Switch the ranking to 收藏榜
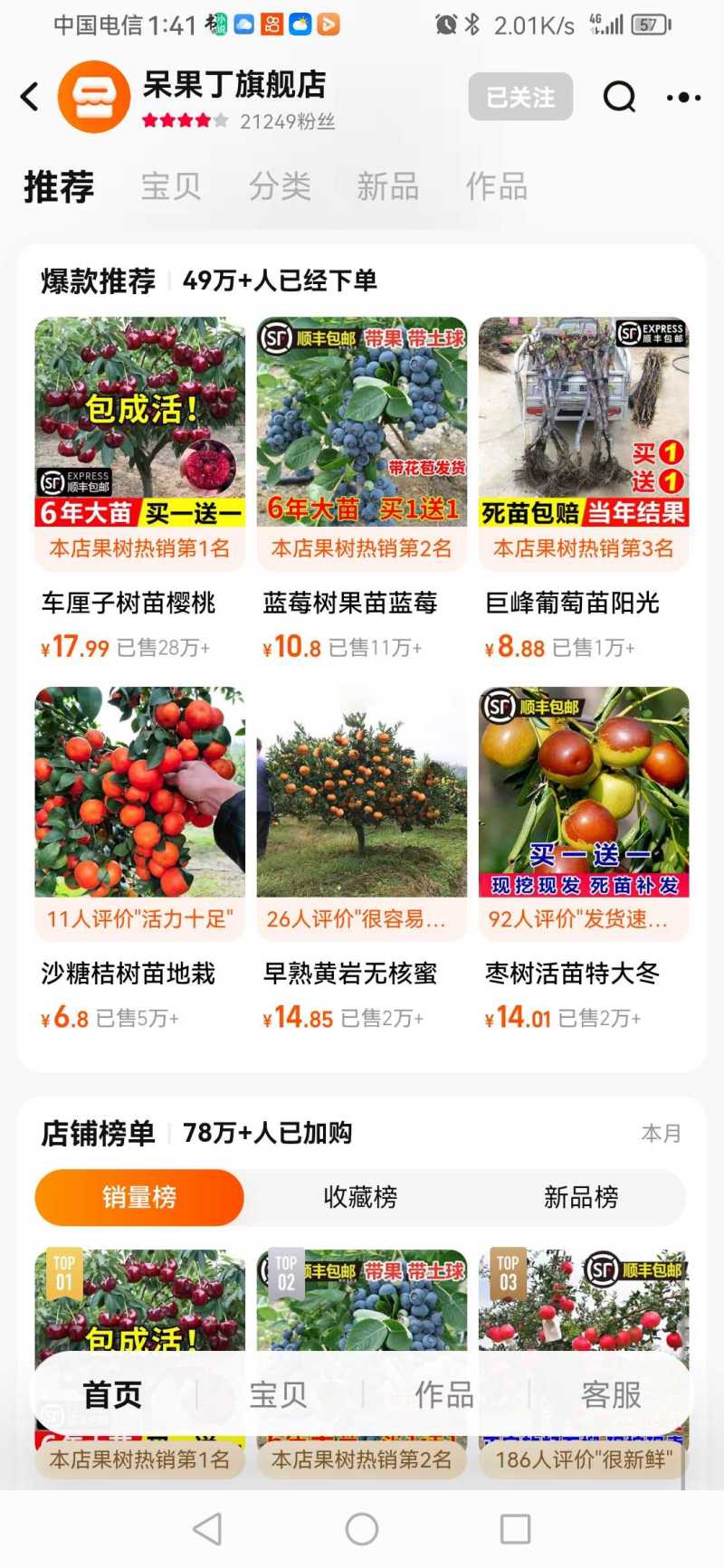This screenshot has width=724, height=1568. coord(360,1197)
